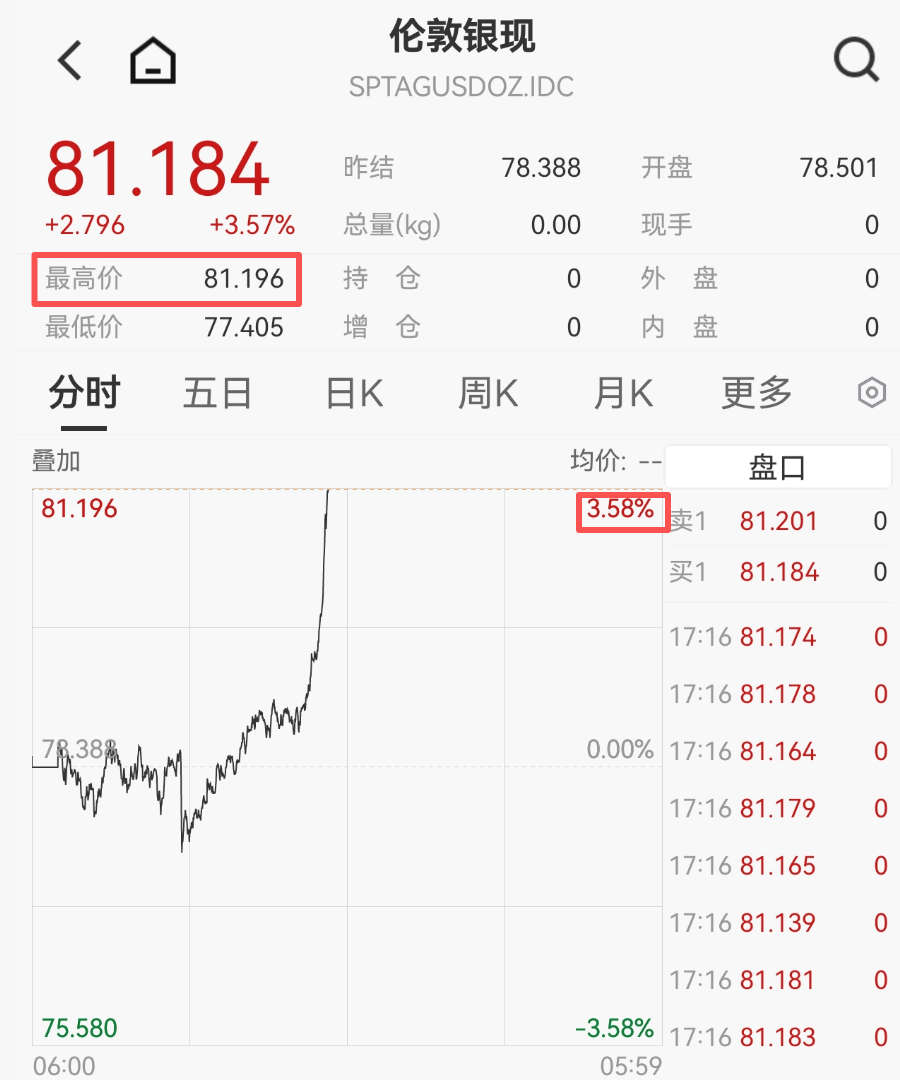Open the 月K monthly chart selector

tap(622, 394)
